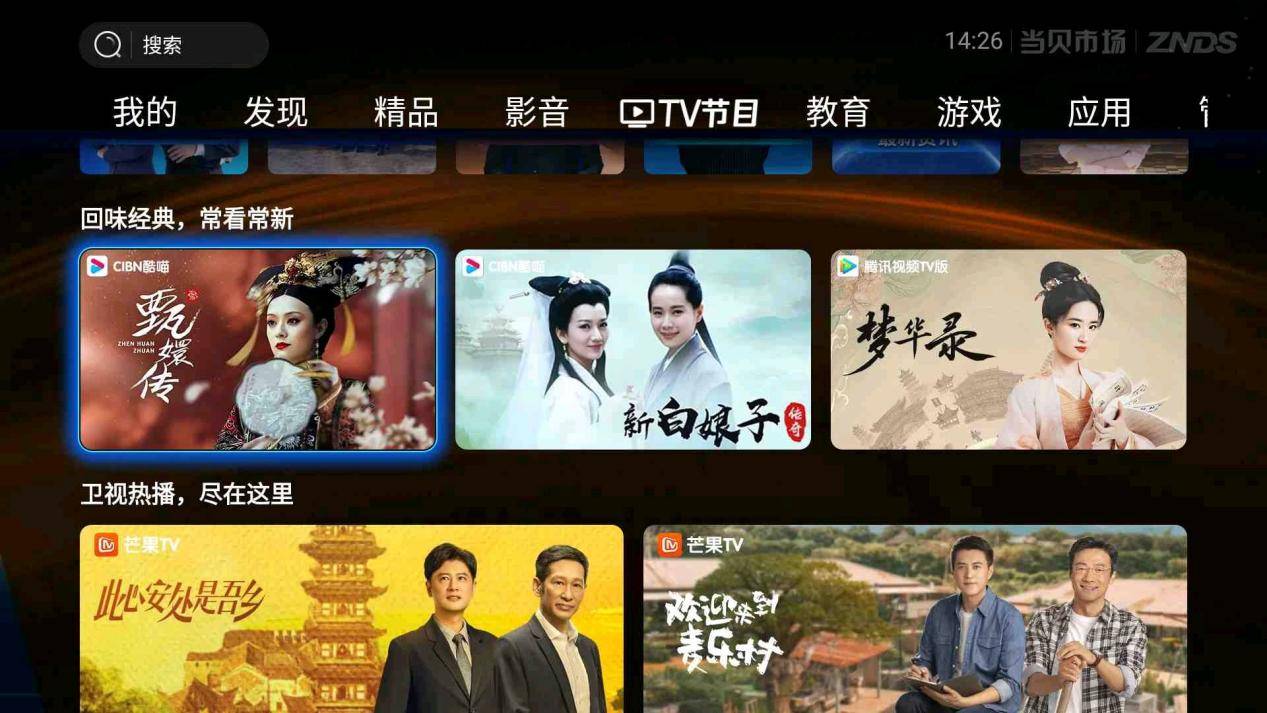Viewport: 1267px width, 713px height.
Task: Switch to the 发现 tab
Action: click(x=275, y=113)
